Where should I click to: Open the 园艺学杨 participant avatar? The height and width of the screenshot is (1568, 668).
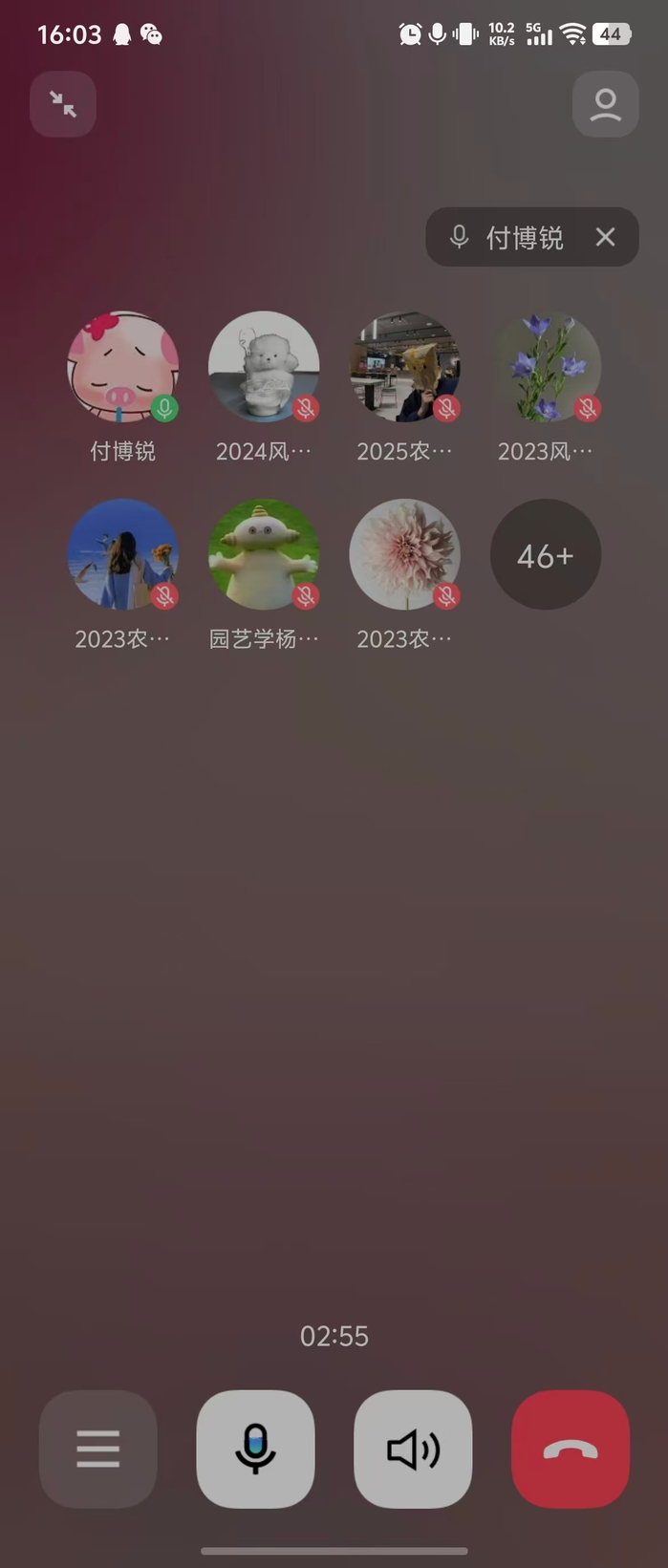[x=263, y=554]
